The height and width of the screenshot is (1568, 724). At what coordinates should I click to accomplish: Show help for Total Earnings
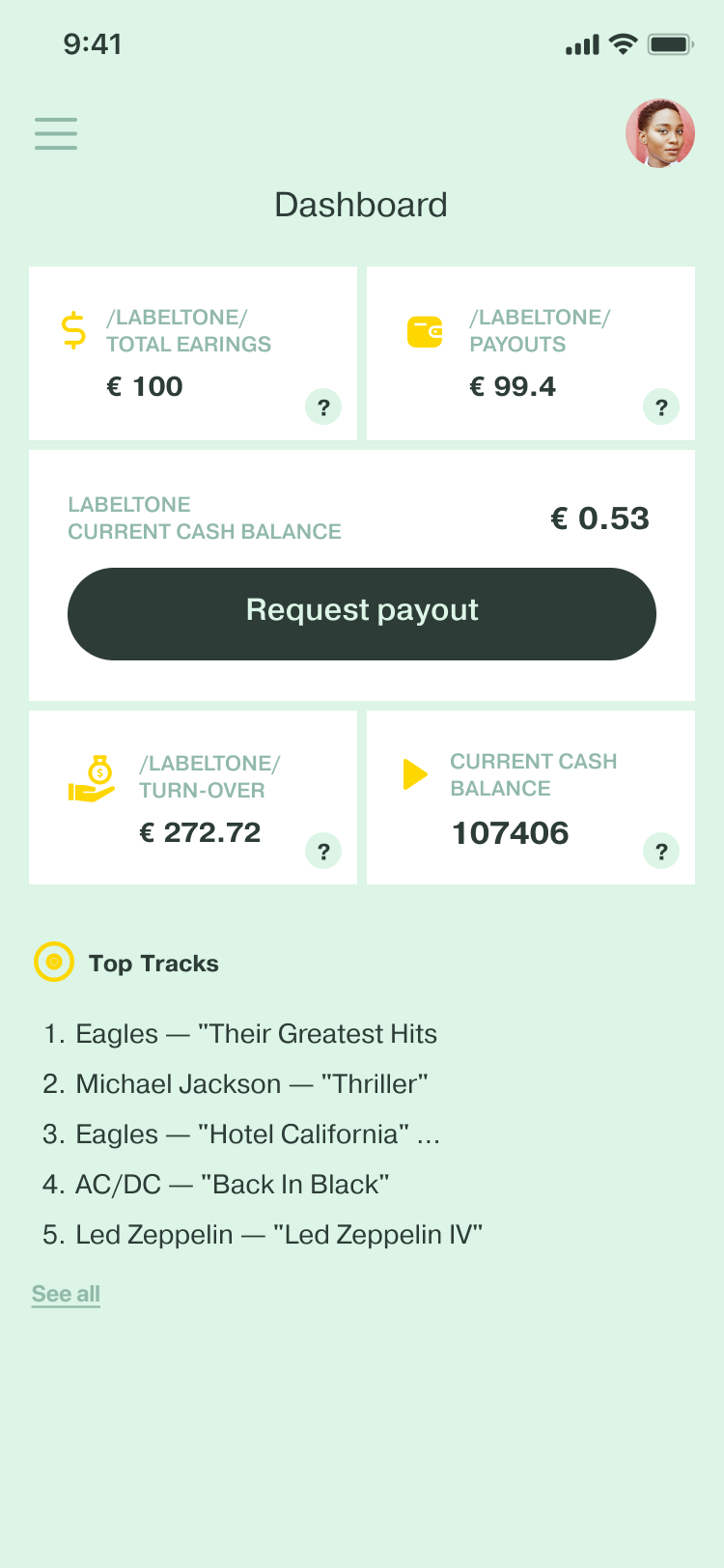[x=323, y=407]
